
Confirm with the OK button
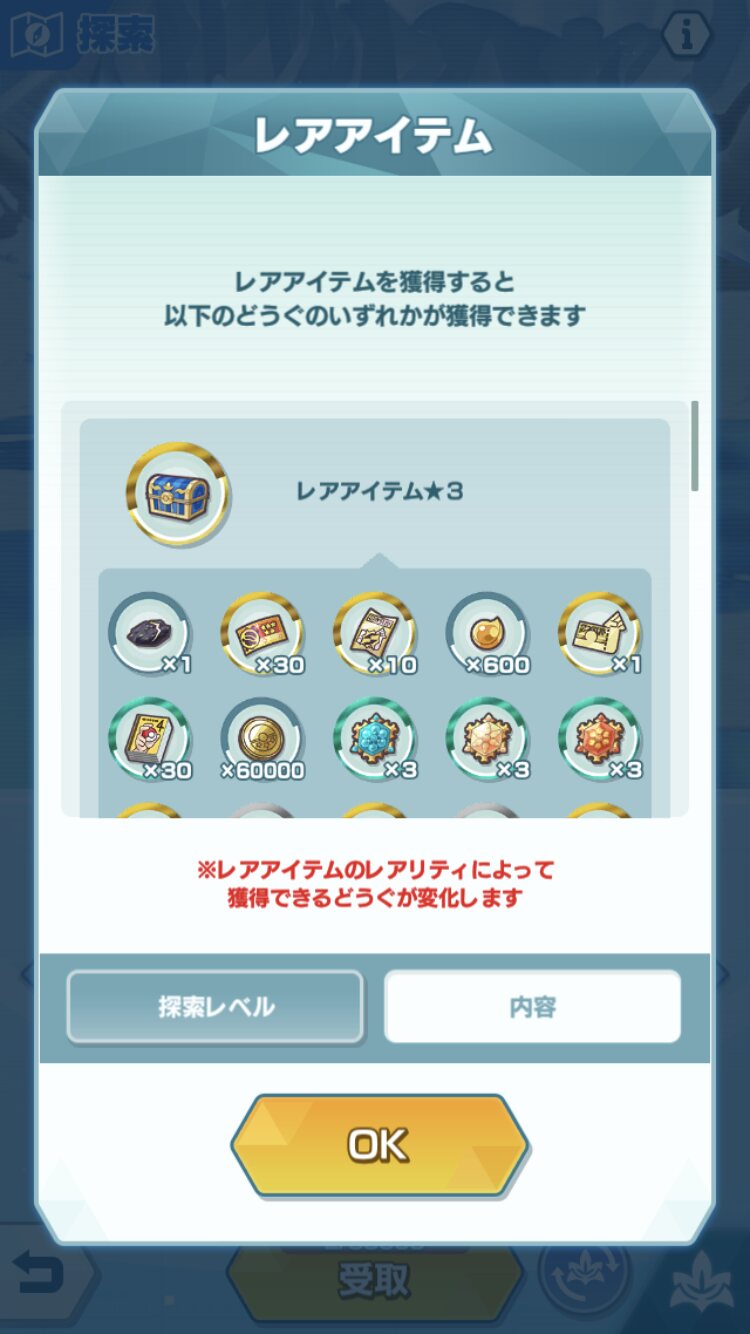[x=379, y=1145]
